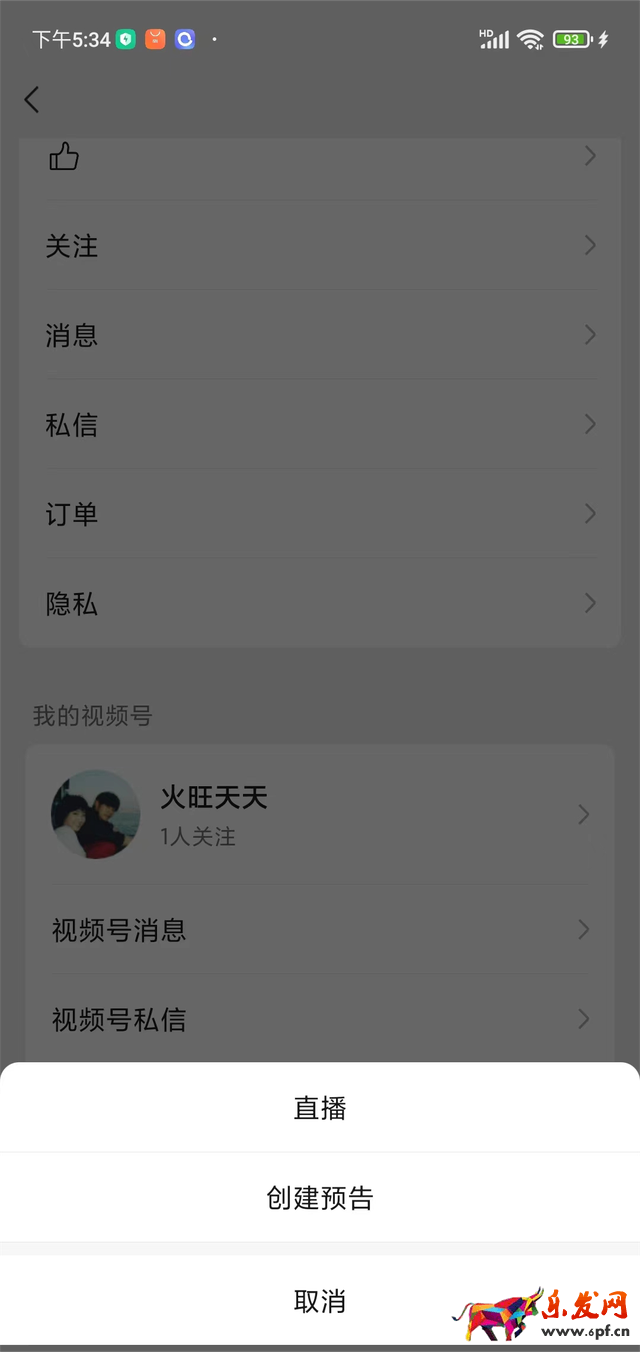
Task: Open the 订单 row
Action: [320, 514]
